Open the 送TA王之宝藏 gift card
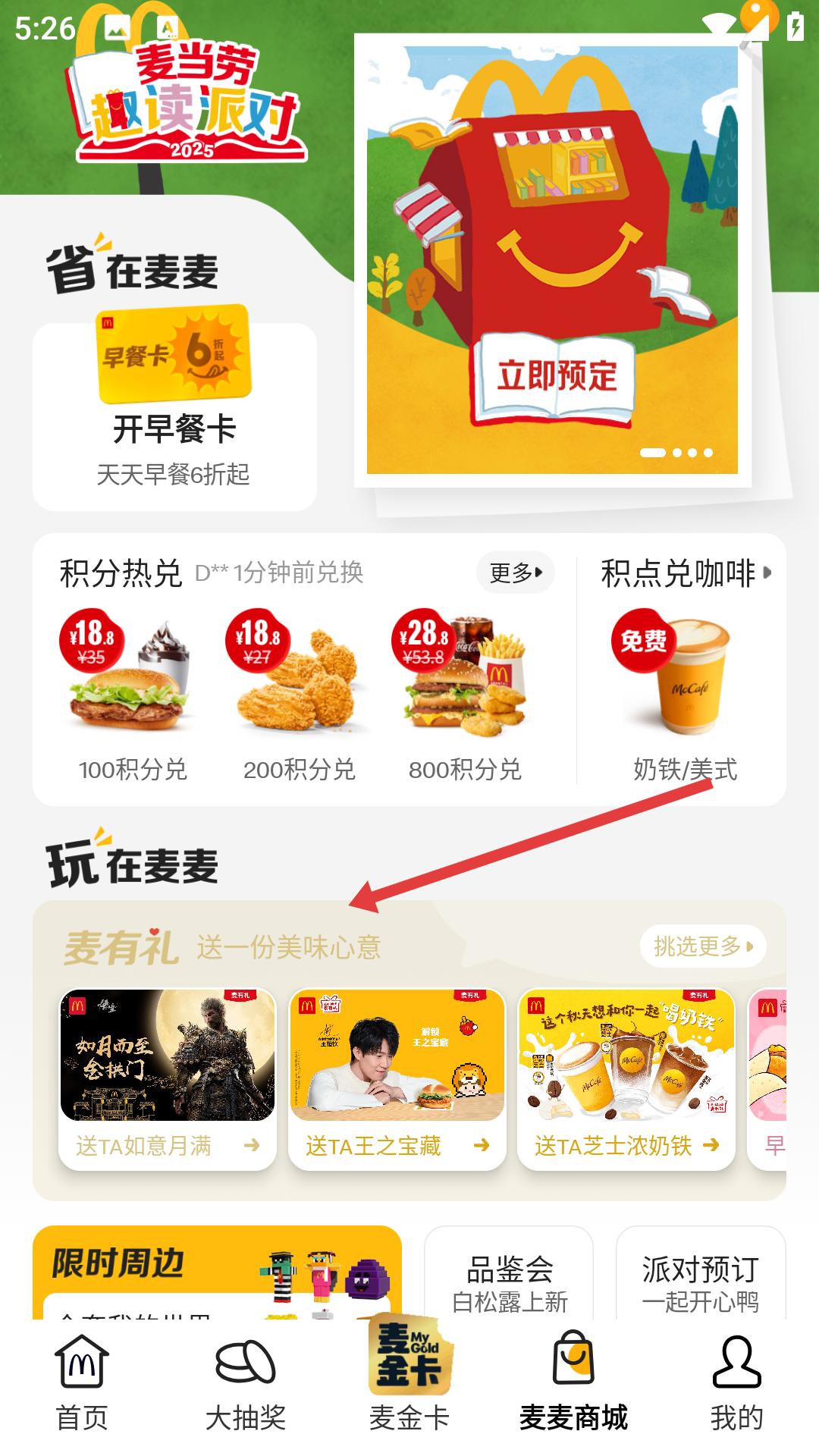This screenshot has height=1456, width=819. click(397, 1078)
